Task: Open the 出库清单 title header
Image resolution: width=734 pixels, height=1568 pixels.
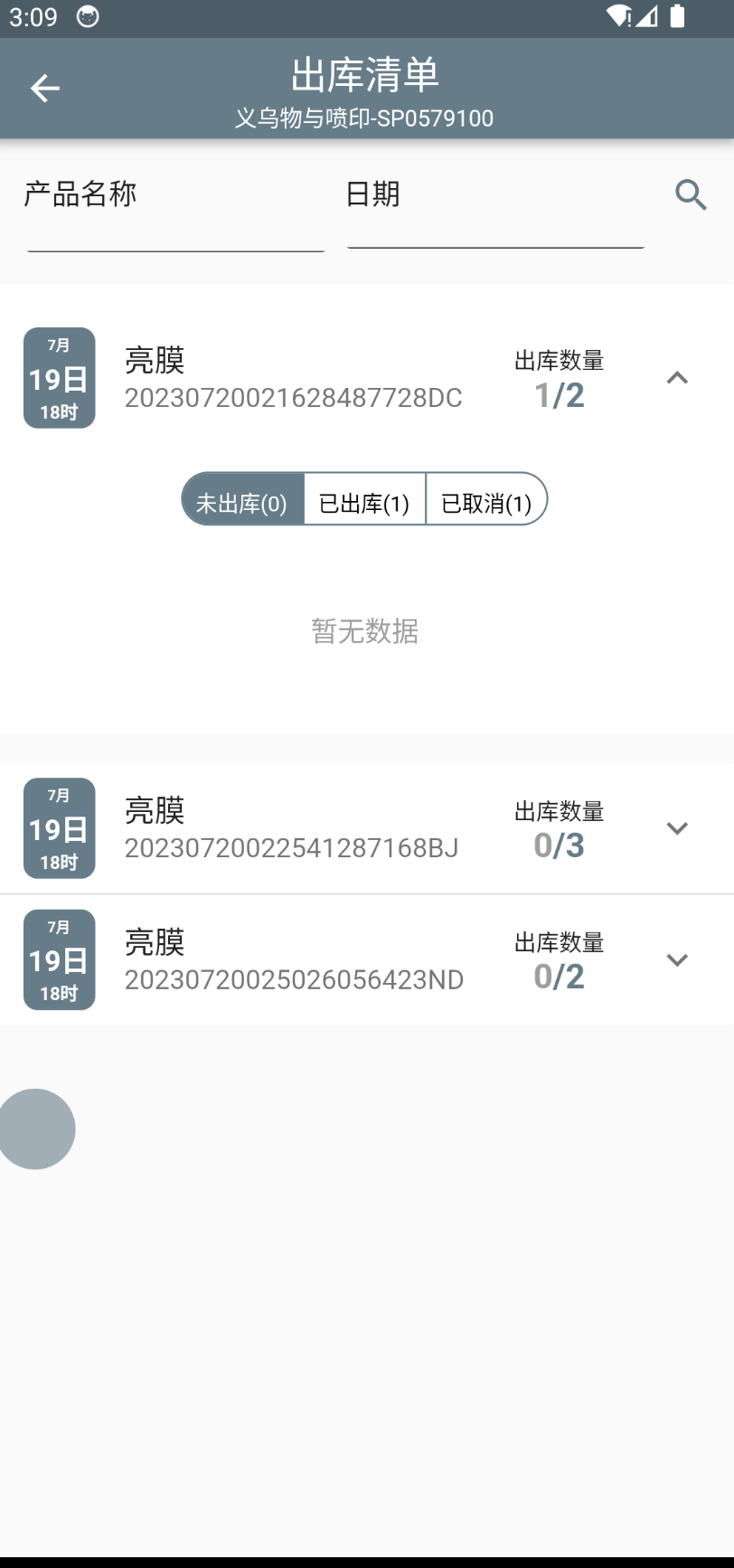Action: 363,75
